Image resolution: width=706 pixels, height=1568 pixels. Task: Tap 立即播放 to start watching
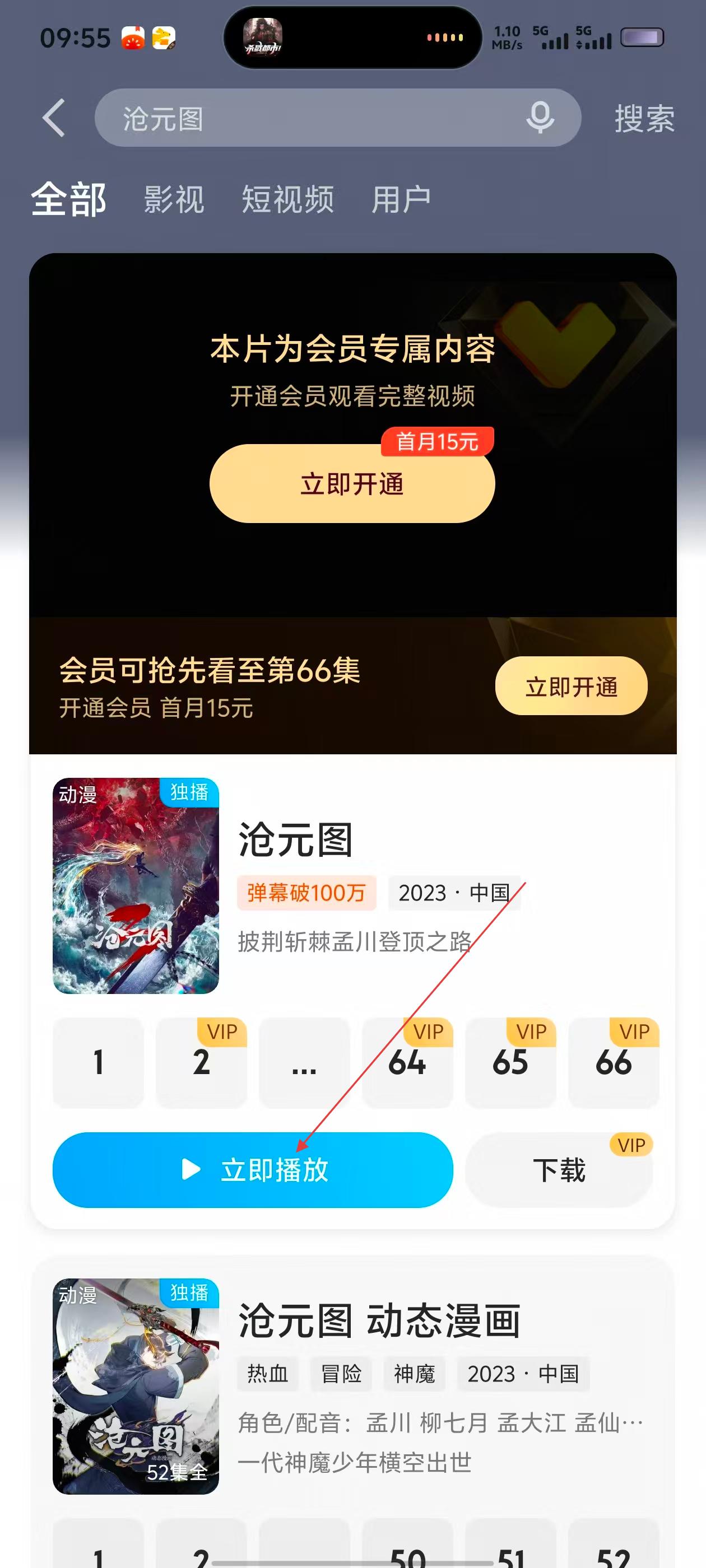click(x=252, y=1170)
